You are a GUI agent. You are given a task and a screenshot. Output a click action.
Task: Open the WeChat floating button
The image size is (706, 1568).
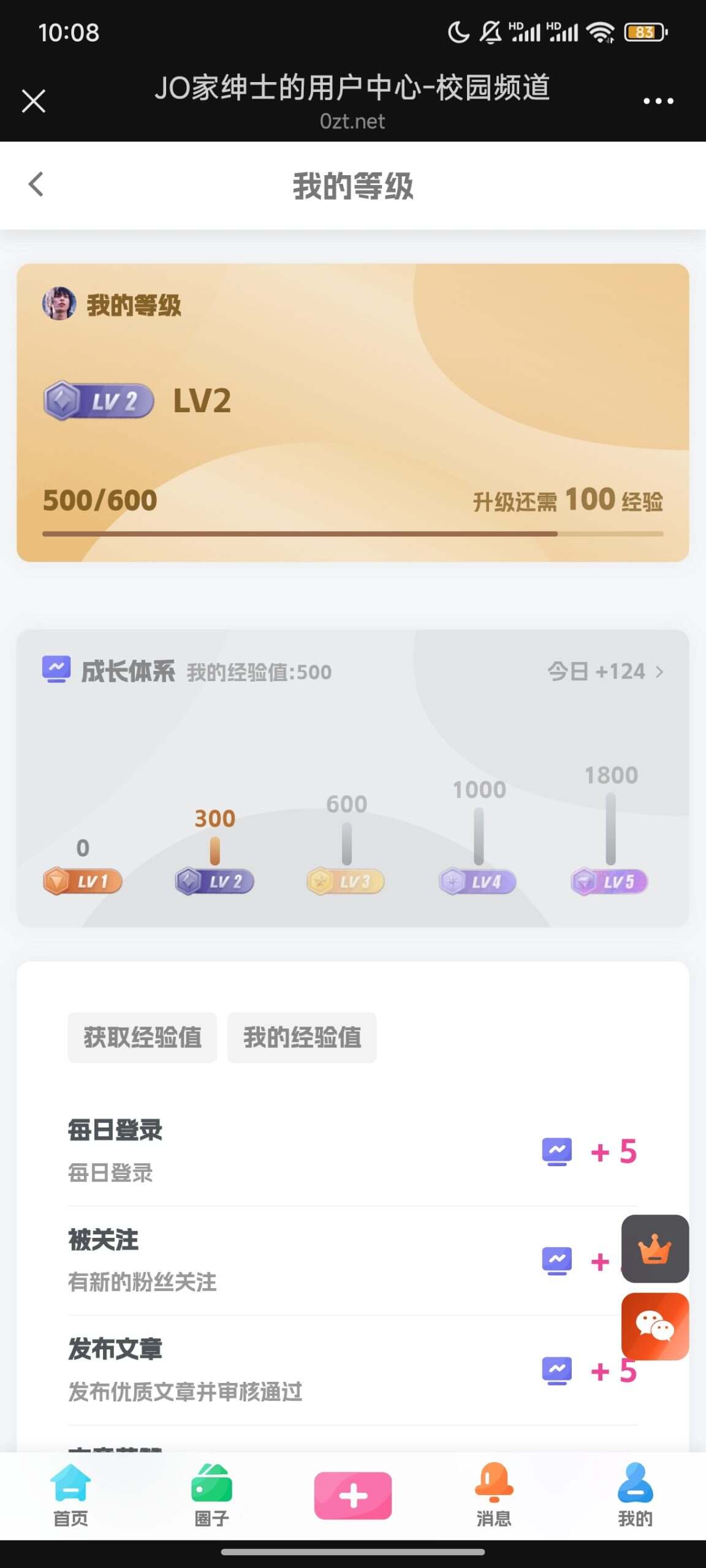pyautogui.click(x=655, y=1326)
